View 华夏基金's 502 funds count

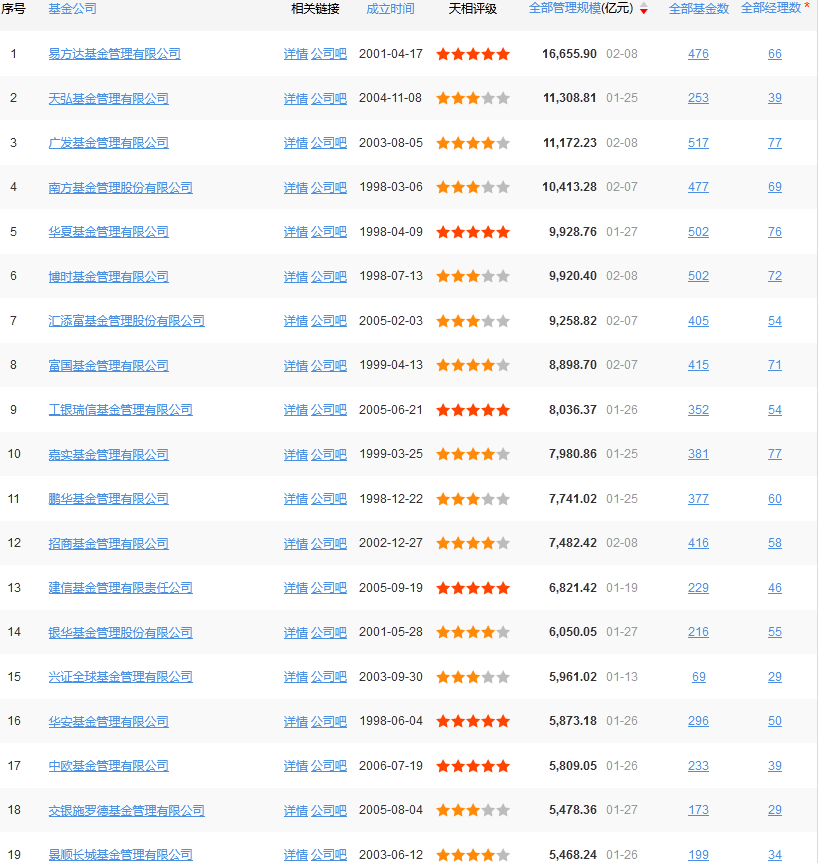click(698, 232)
